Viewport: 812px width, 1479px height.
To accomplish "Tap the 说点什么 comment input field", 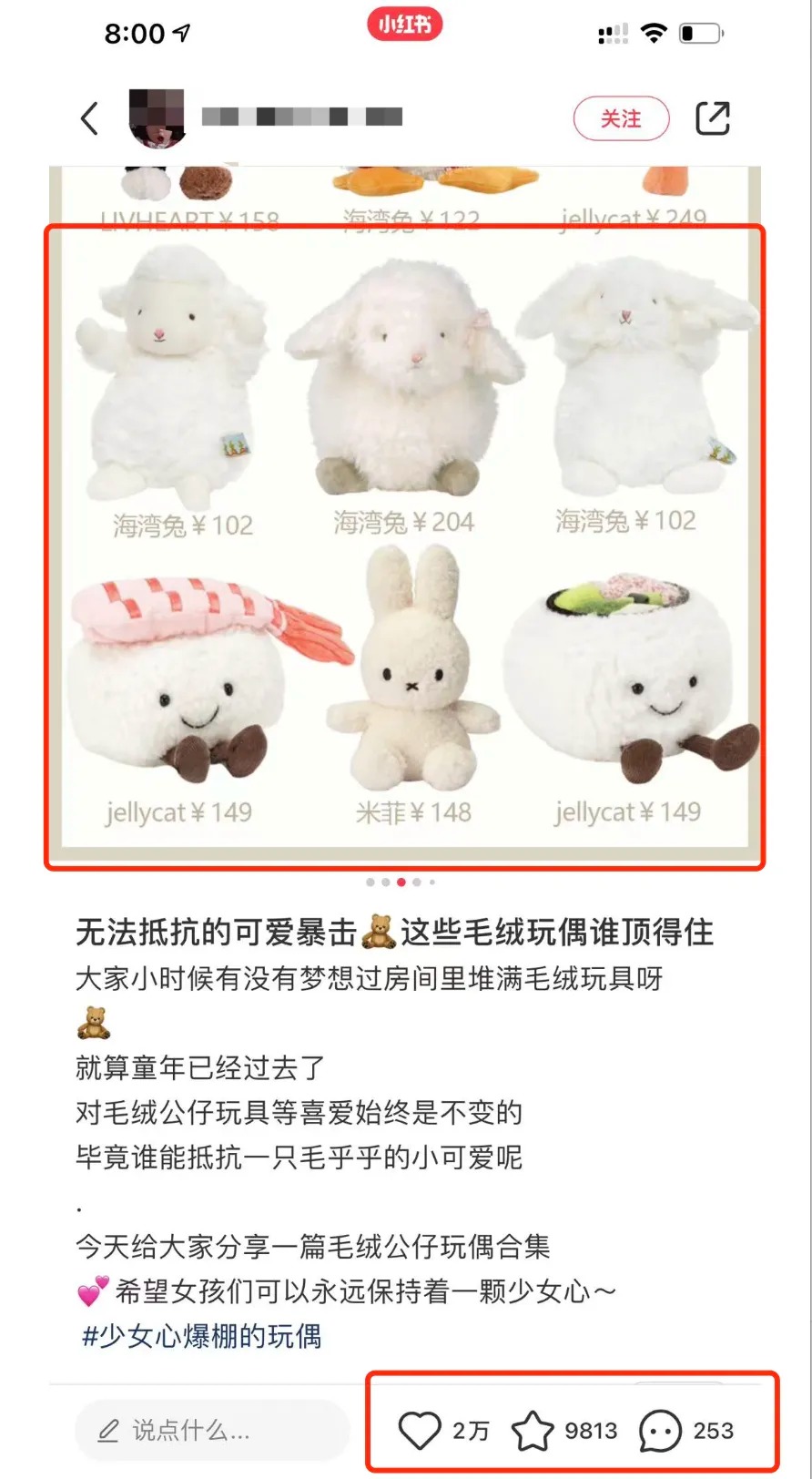I will (214, 1431).
